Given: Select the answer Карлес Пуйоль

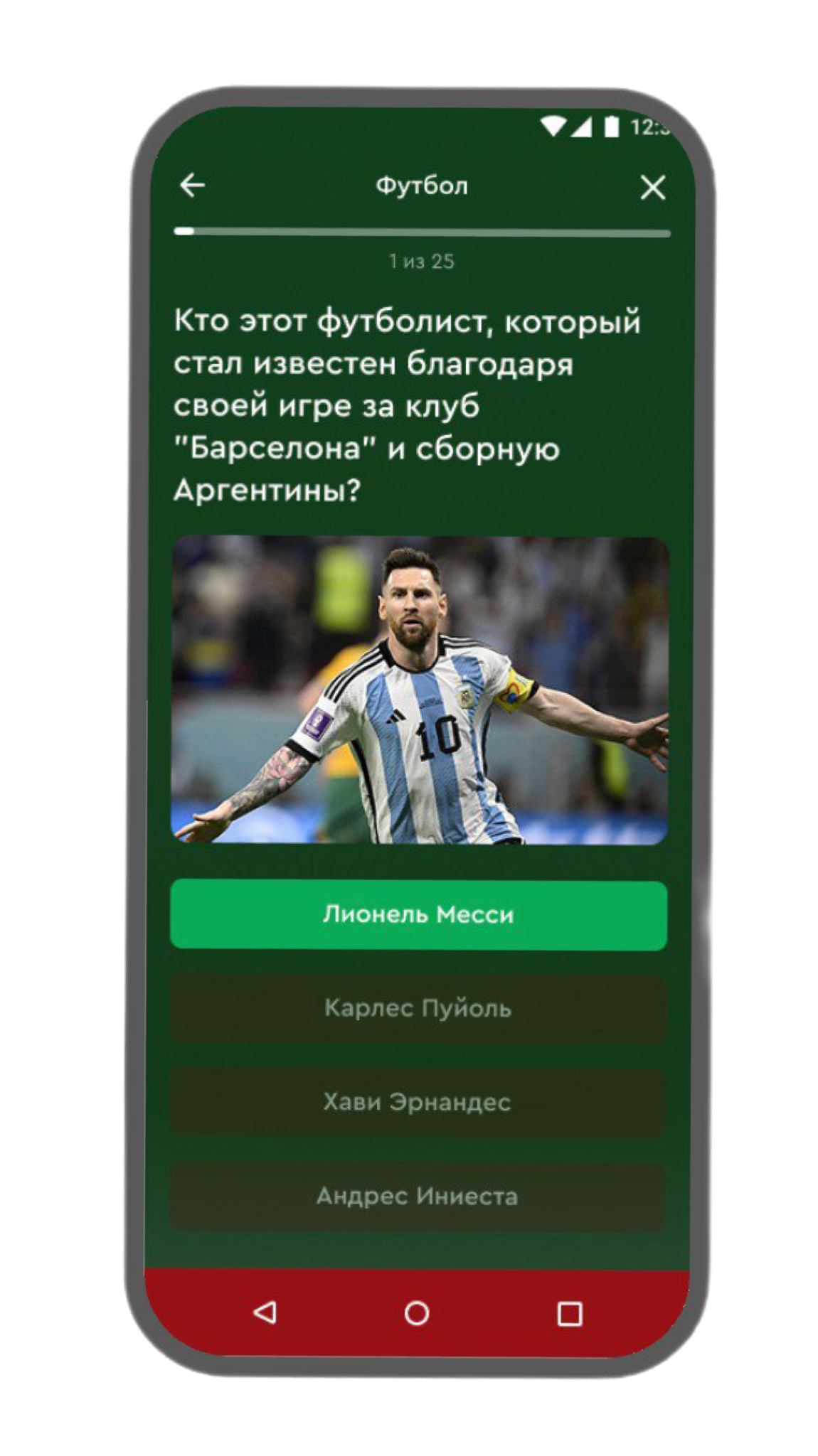Looking at the screenshot, I should click(x=418, y=1009).
